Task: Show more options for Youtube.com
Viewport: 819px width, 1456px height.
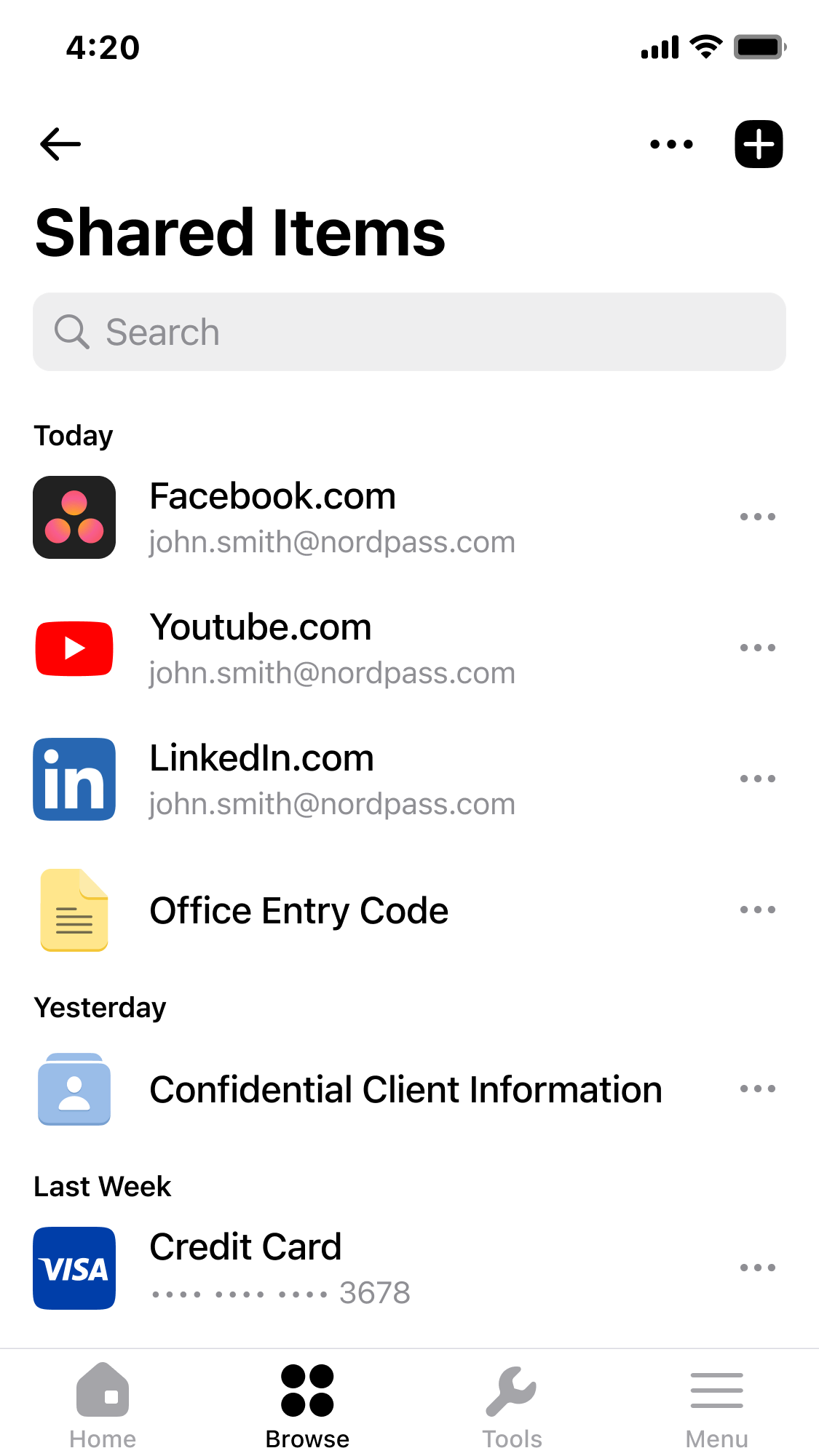Action: [757, 648]
